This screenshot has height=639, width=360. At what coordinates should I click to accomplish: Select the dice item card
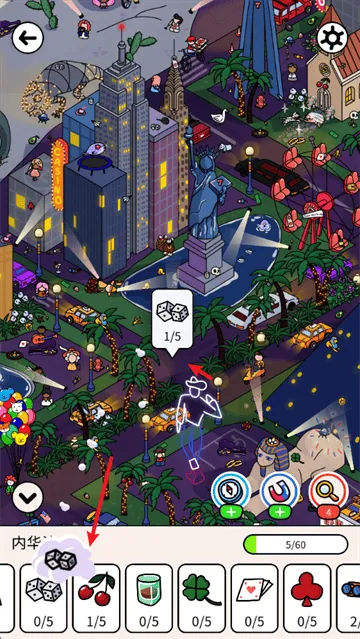coord(44,598)
